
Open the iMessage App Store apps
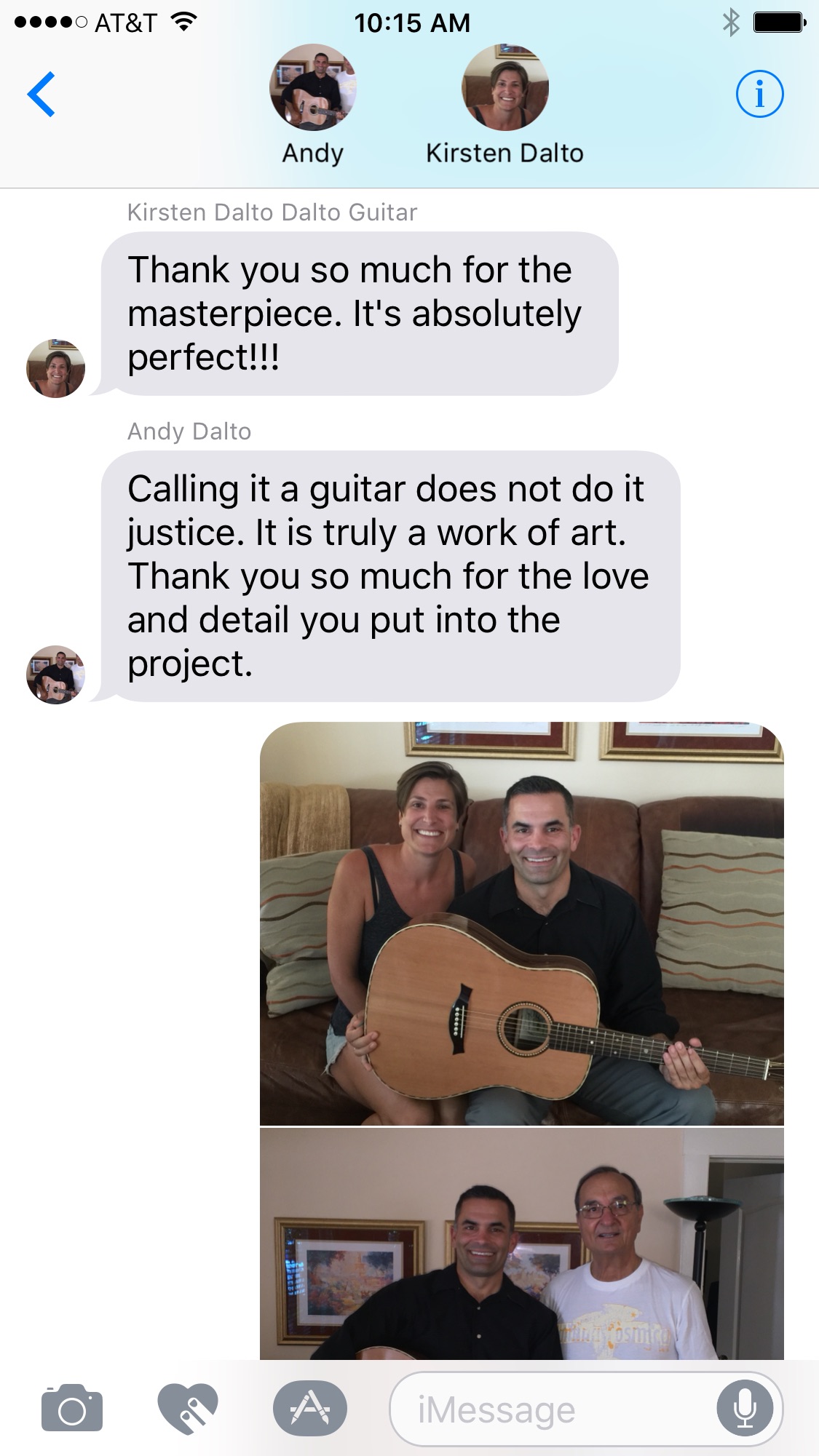(x=310, y=1409)
